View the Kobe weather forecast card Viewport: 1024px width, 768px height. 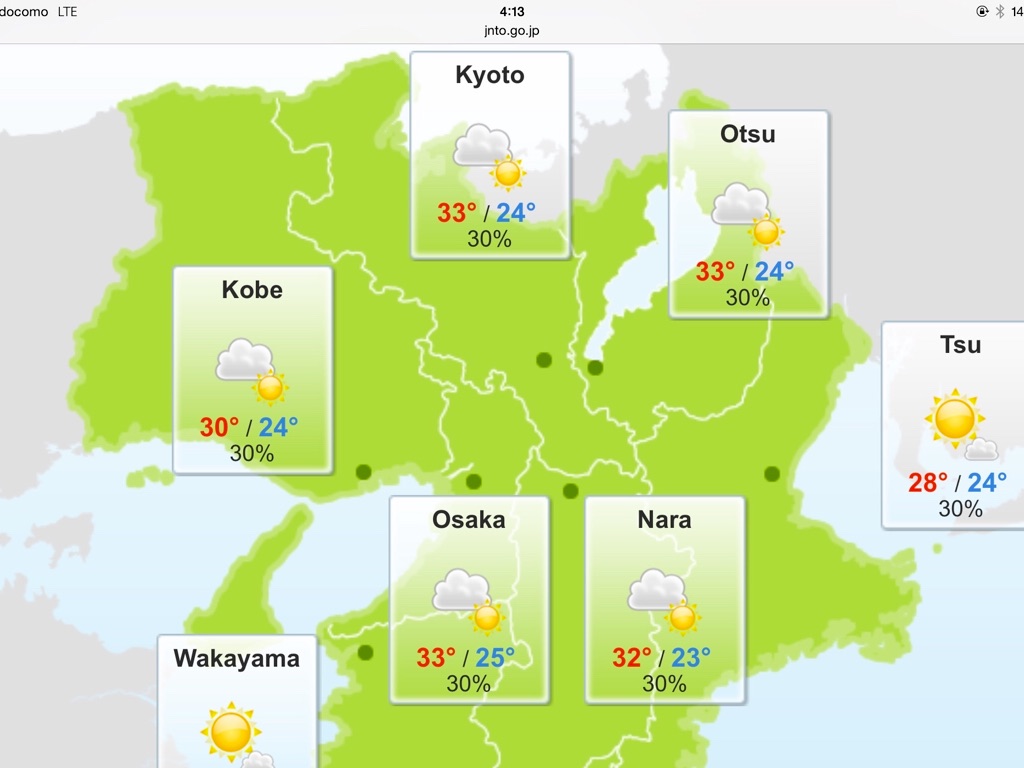click(252, 370)
